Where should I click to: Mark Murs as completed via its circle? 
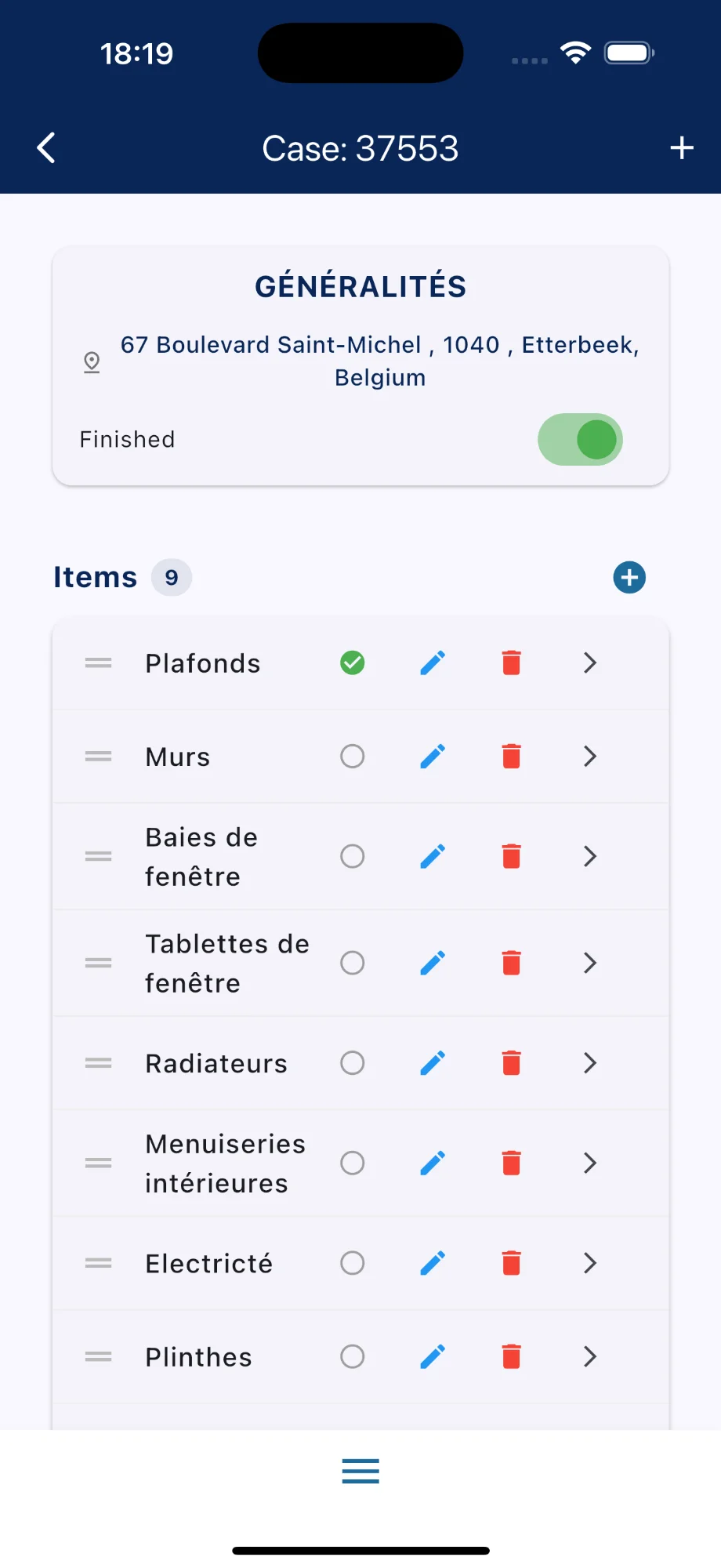pyautogui.click(x=353, y=756)
